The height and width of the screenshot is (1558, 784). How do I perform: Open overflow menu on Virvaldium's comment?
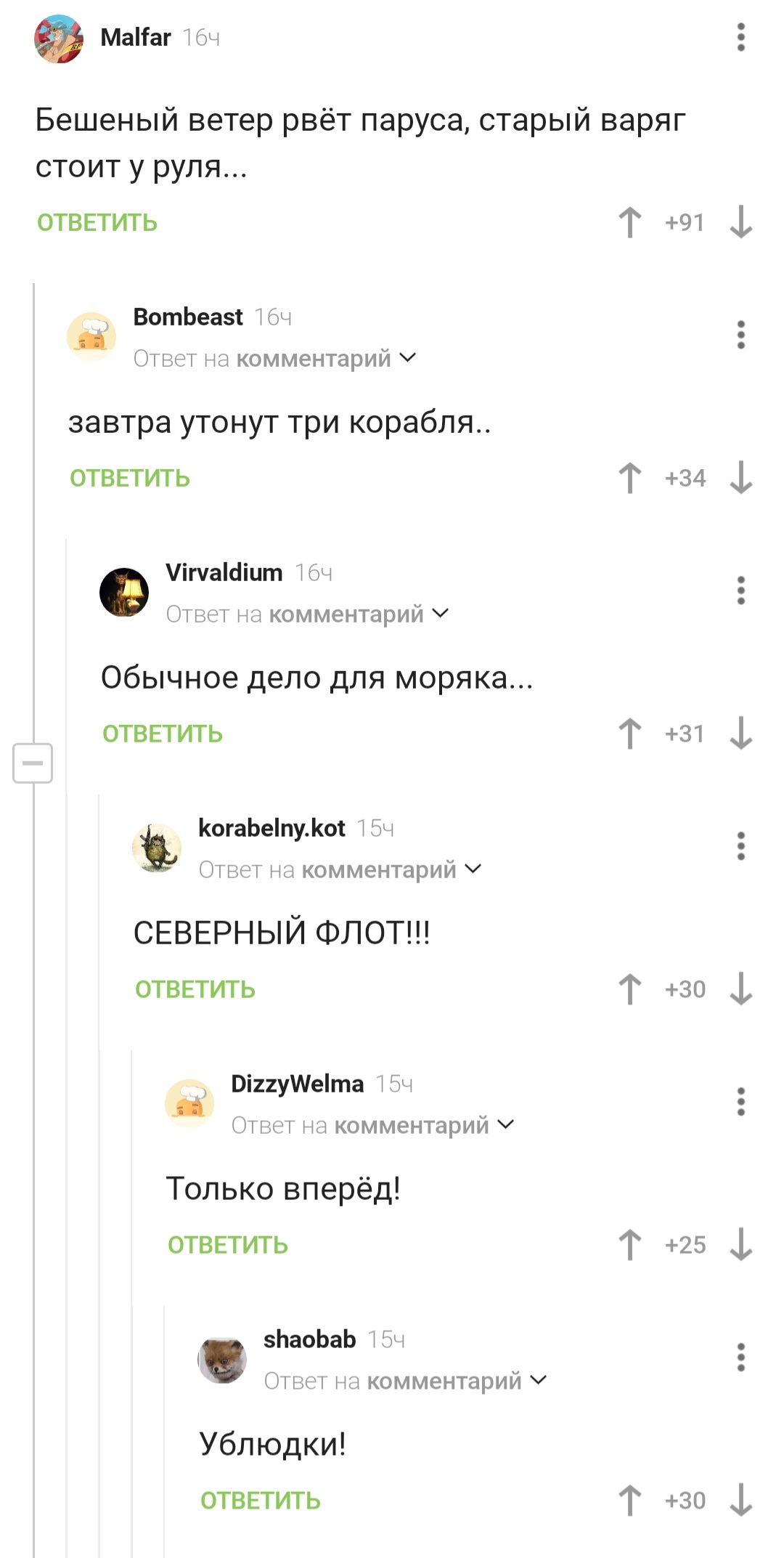pos(740,591)
